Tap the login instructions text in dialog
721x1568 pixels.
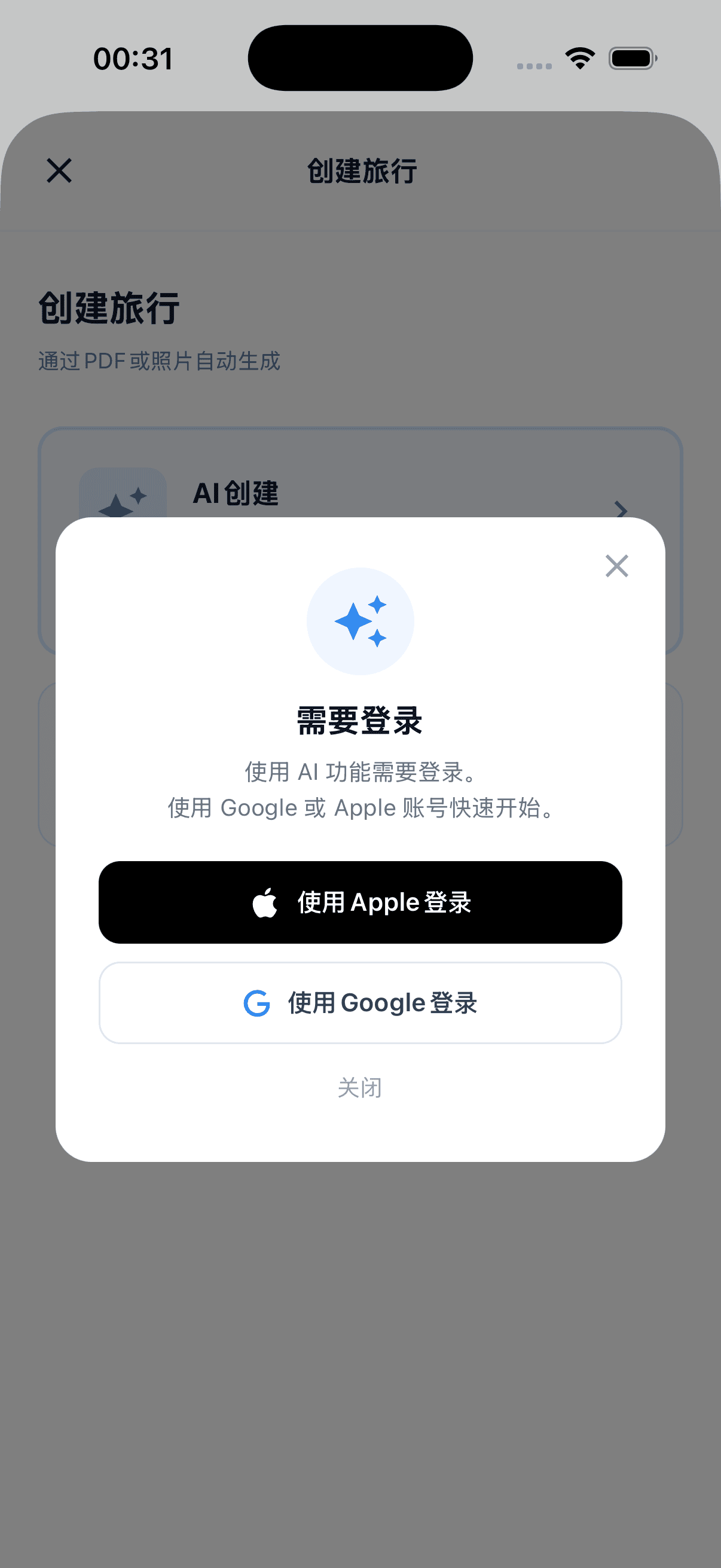click(360, 791)
